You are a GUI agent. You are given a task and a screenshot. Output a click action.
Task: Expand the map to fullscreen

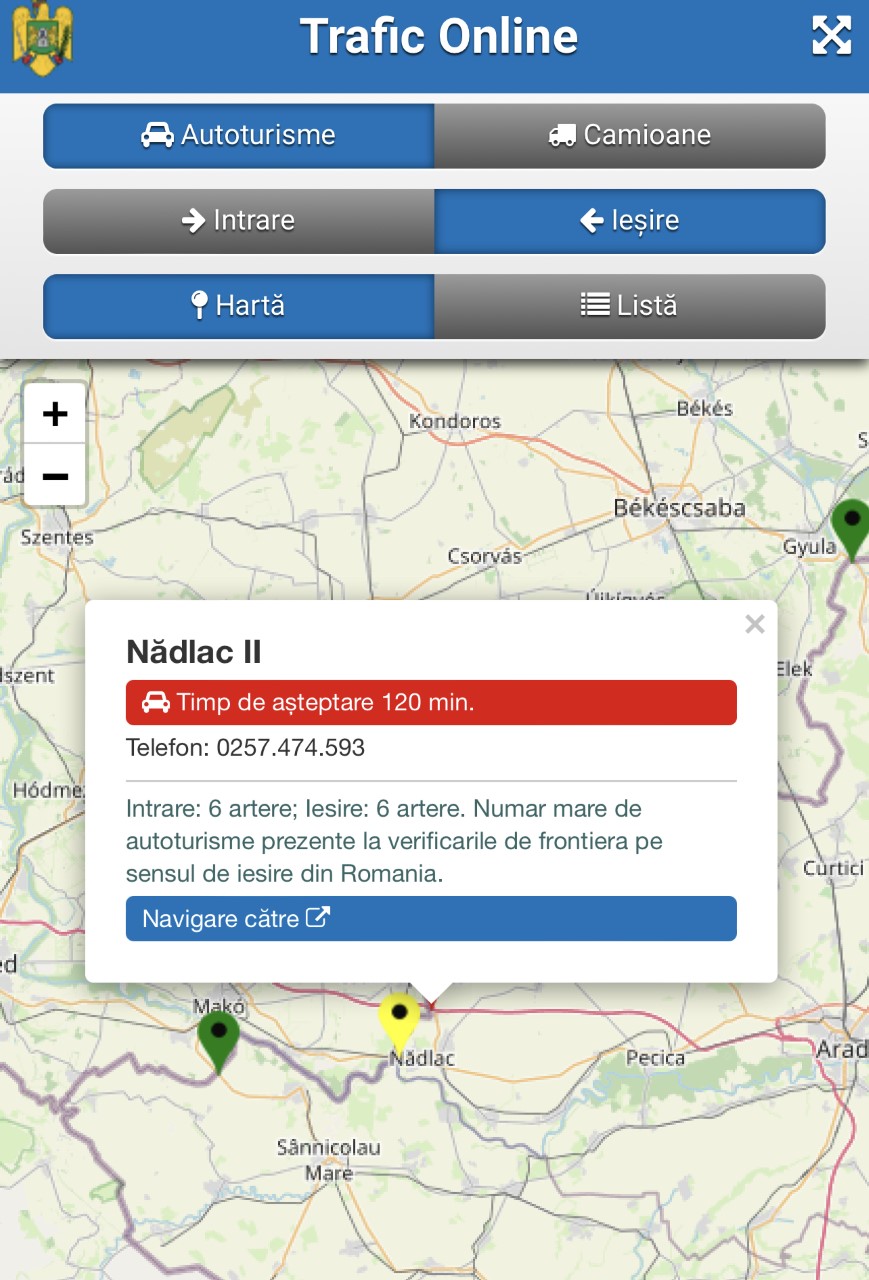point(831,37)
